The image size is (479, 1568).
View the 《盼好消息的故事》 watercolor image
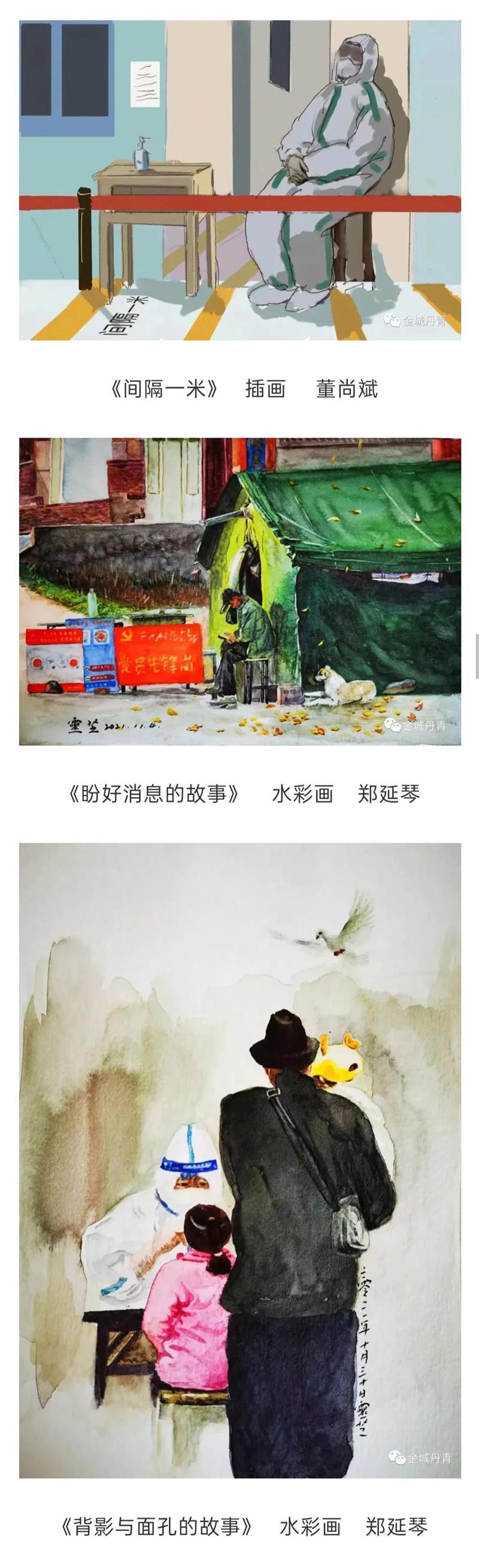tap(240, 591)
